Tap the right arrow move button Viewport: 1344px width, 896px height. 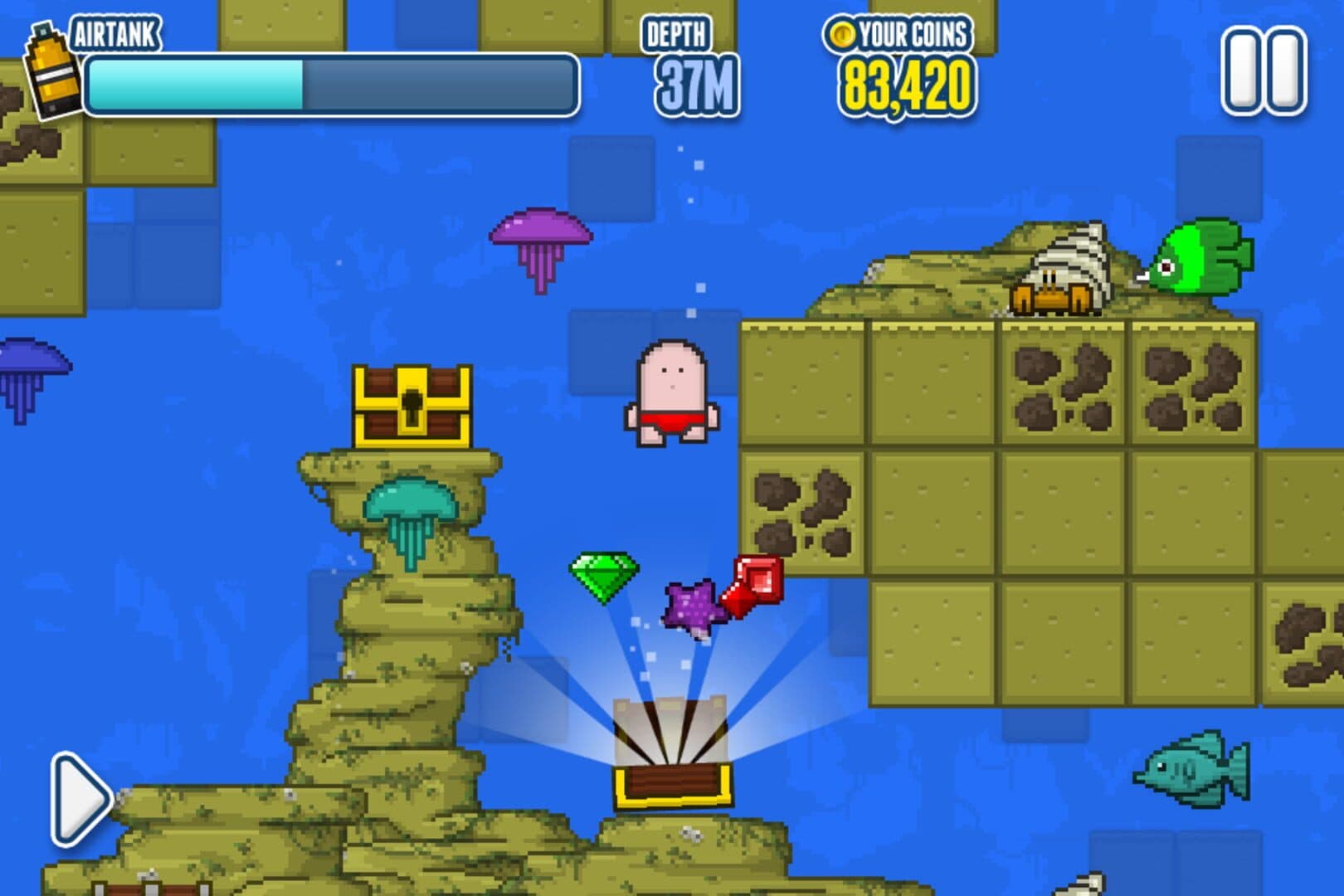[80, 798]
